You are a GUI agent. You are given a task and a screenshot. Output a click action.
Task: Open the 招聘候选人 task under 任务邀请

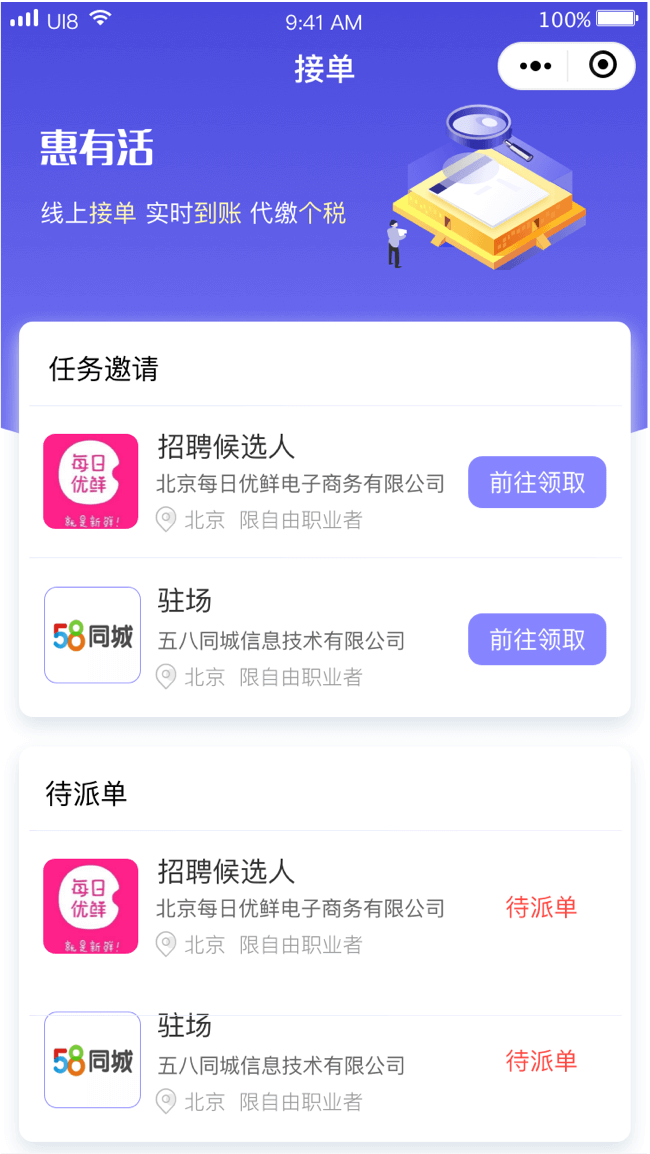coord(227,446)
